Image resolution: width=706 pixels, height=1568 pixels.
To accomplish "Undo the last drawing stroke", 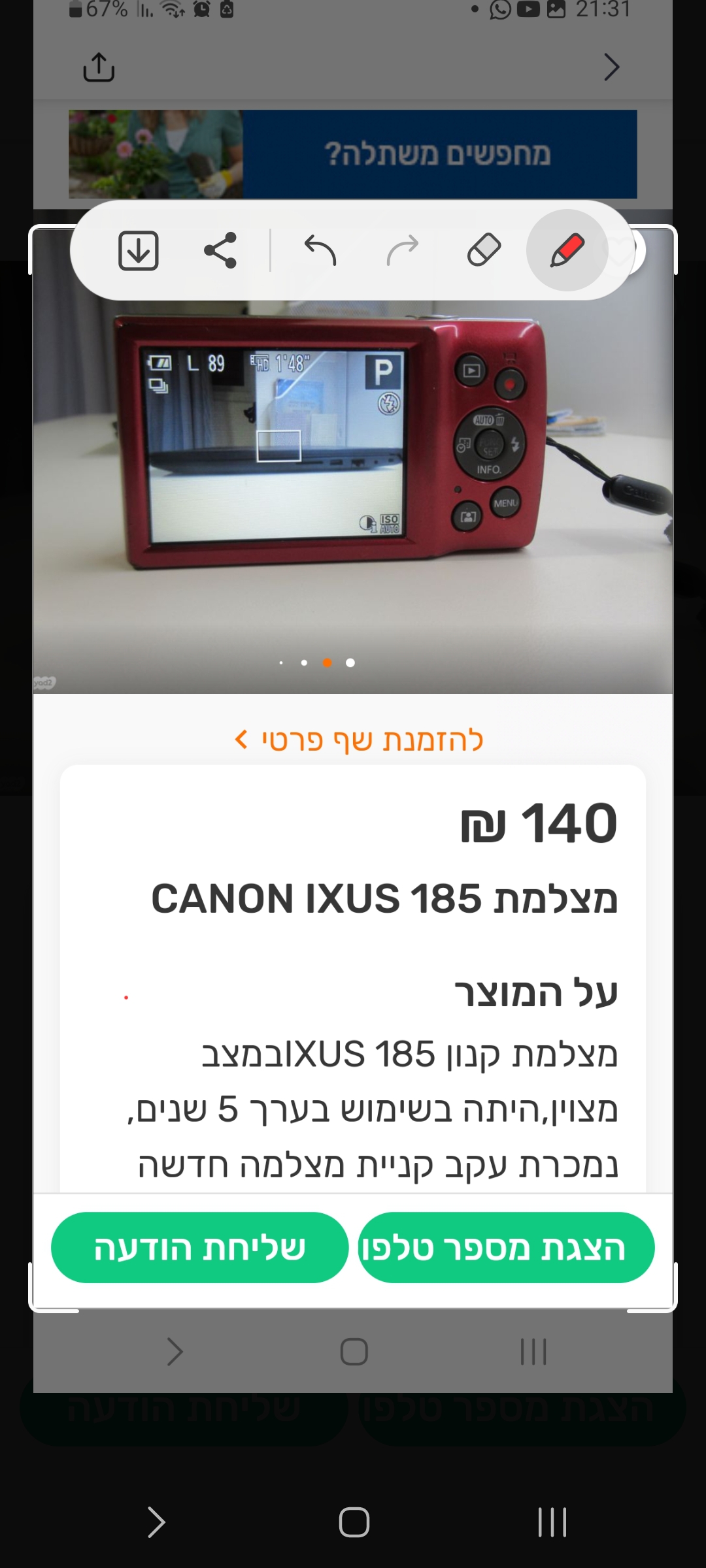I will [320, 250].
